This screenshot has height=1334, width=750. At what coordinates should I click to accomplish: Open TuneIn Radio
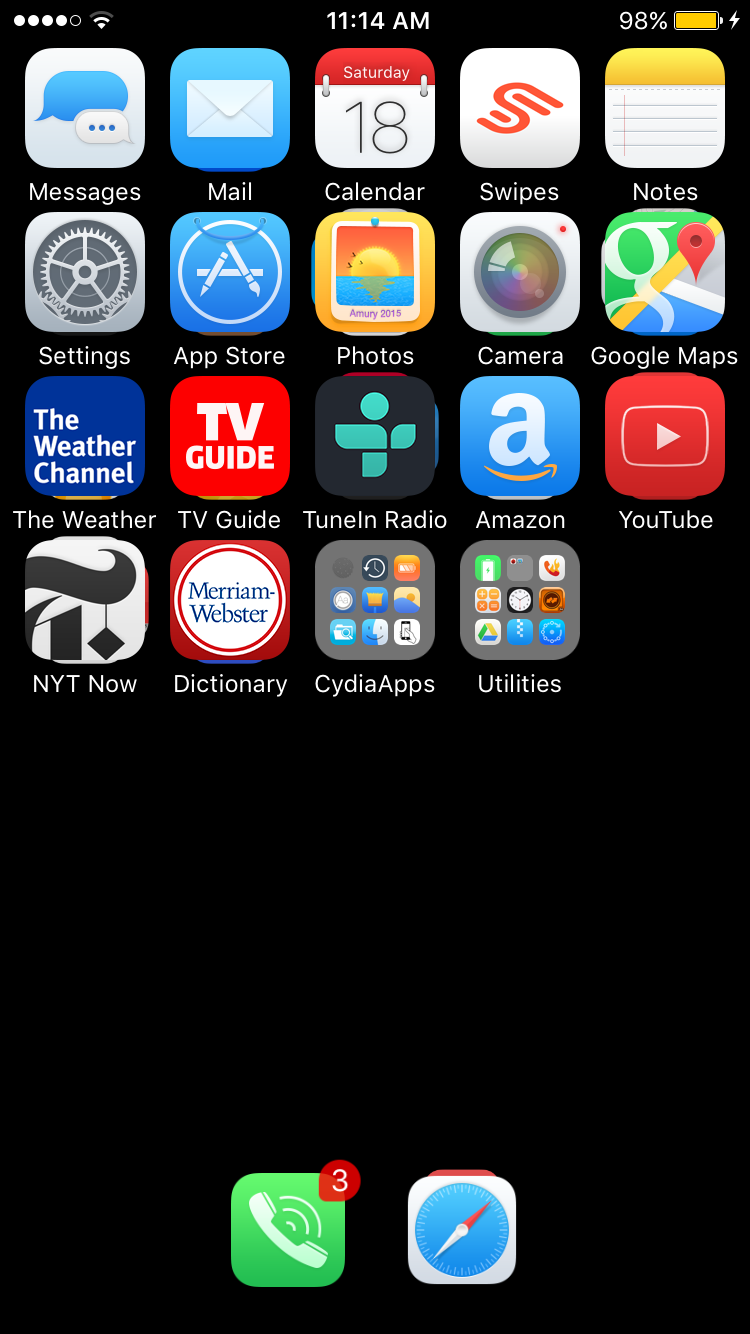click(375, 436)
